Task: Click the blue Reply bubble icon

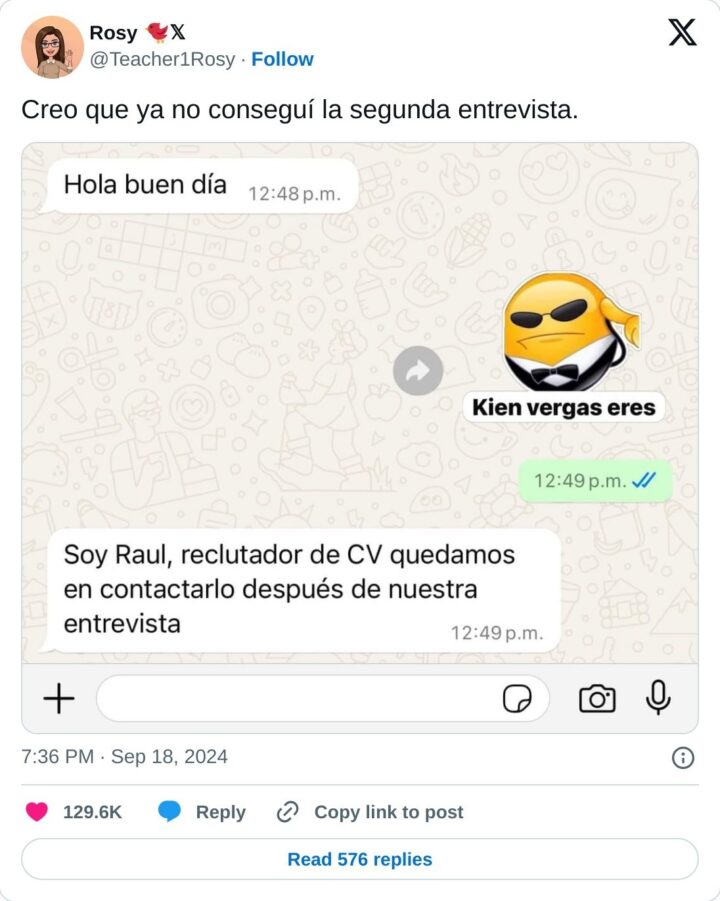Action: pyautogui.click(x=170, y=812)
